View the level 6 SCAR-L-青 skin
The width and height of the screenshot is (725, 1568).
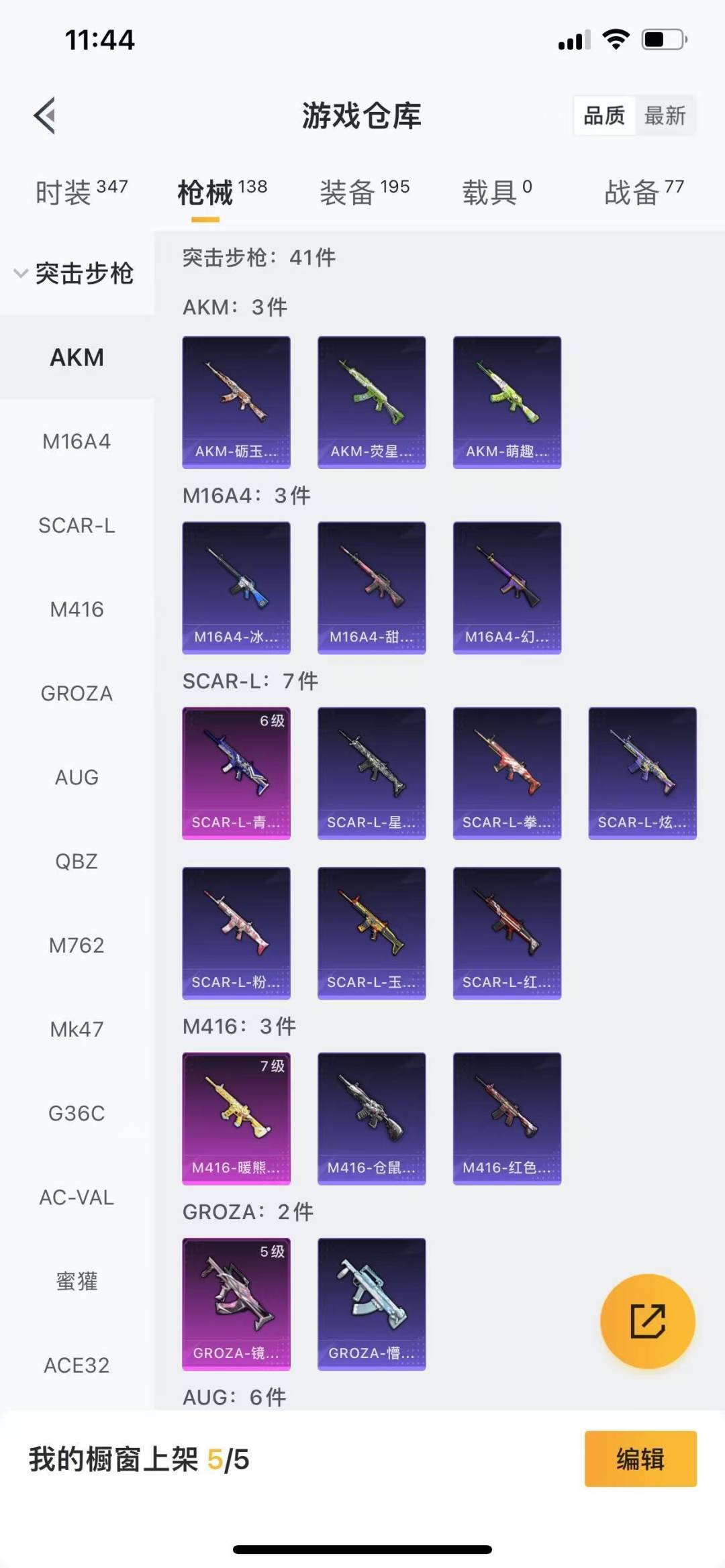pyautogui.click(x=236, y=773)
